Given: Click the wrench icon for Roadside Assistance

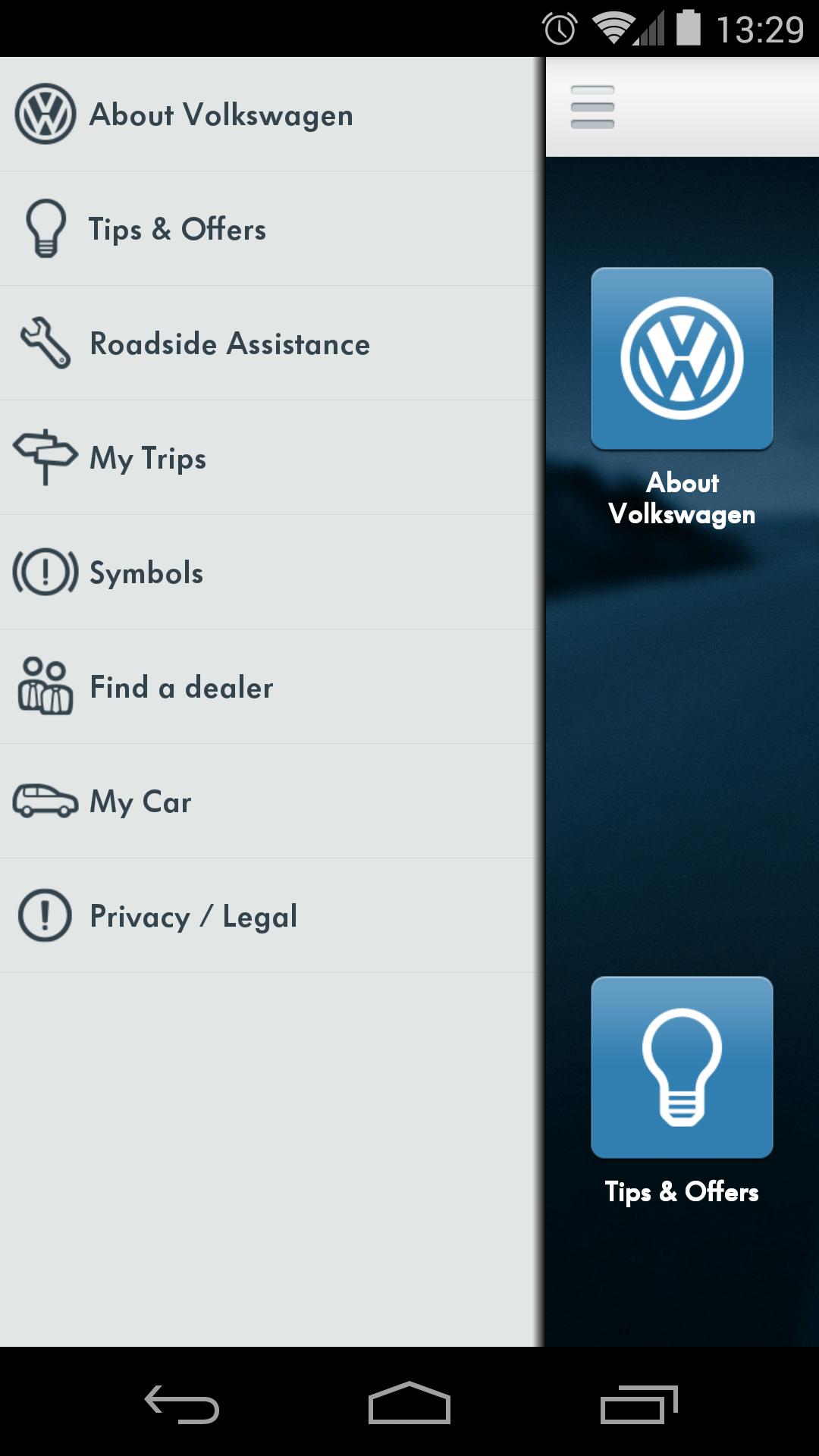Looking at the screenshot, I should pyautogui.click(x=45, y=343).
